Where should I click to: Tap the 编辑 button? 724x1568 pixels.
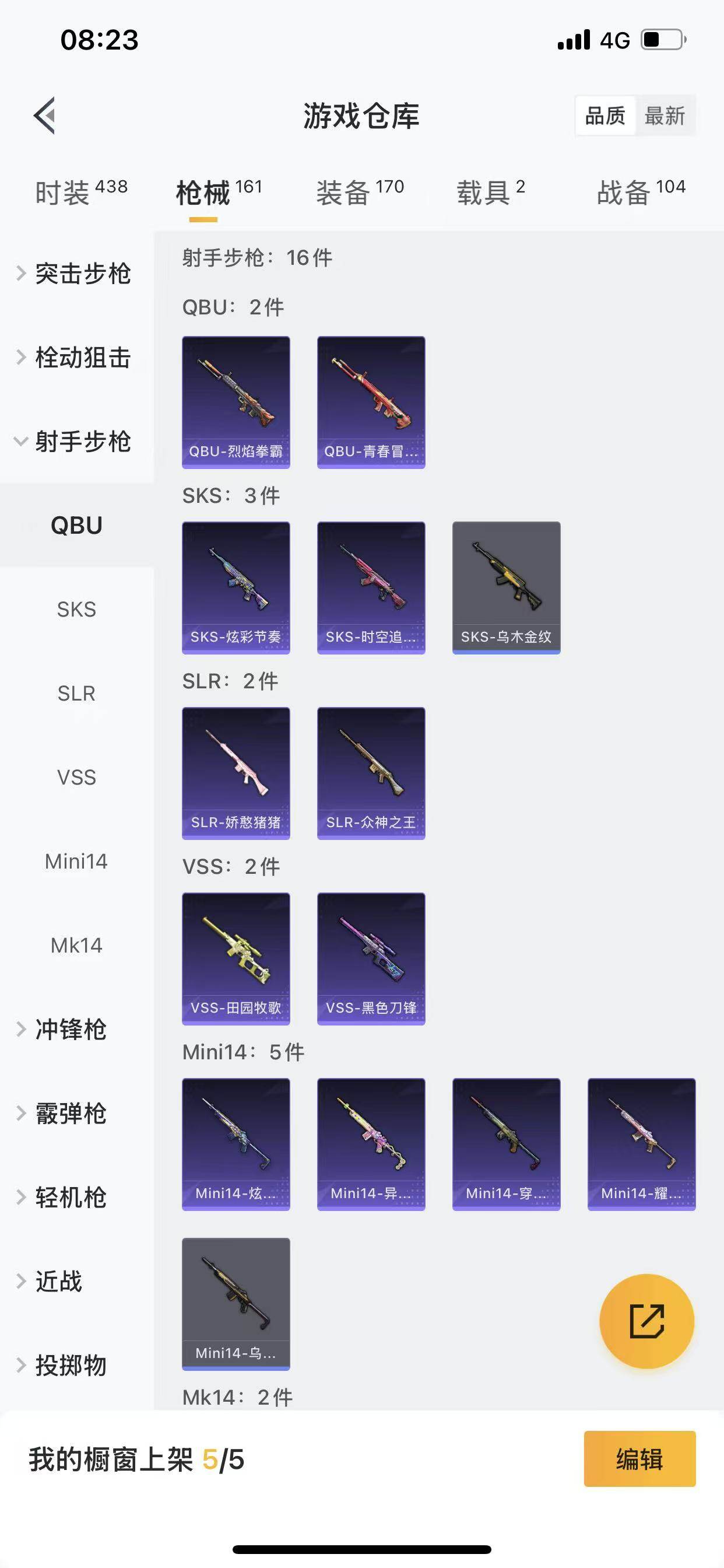click(639, 1459)
